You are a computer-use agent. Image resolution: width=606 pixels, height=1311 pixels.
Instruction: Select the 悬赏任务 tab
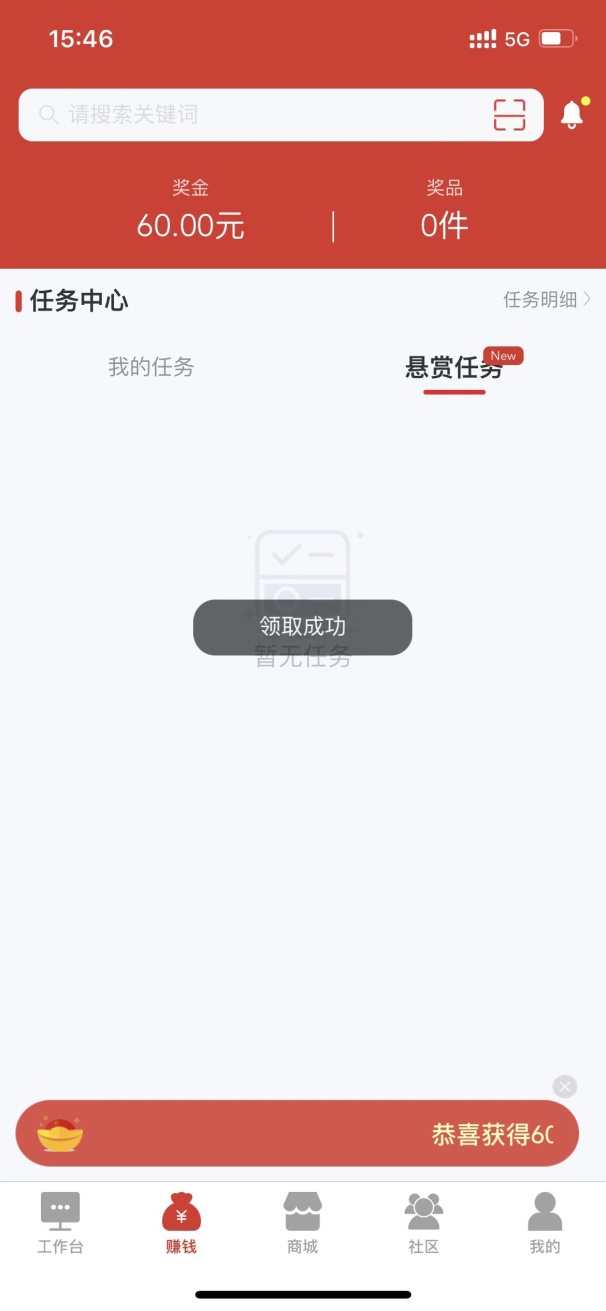454,368
